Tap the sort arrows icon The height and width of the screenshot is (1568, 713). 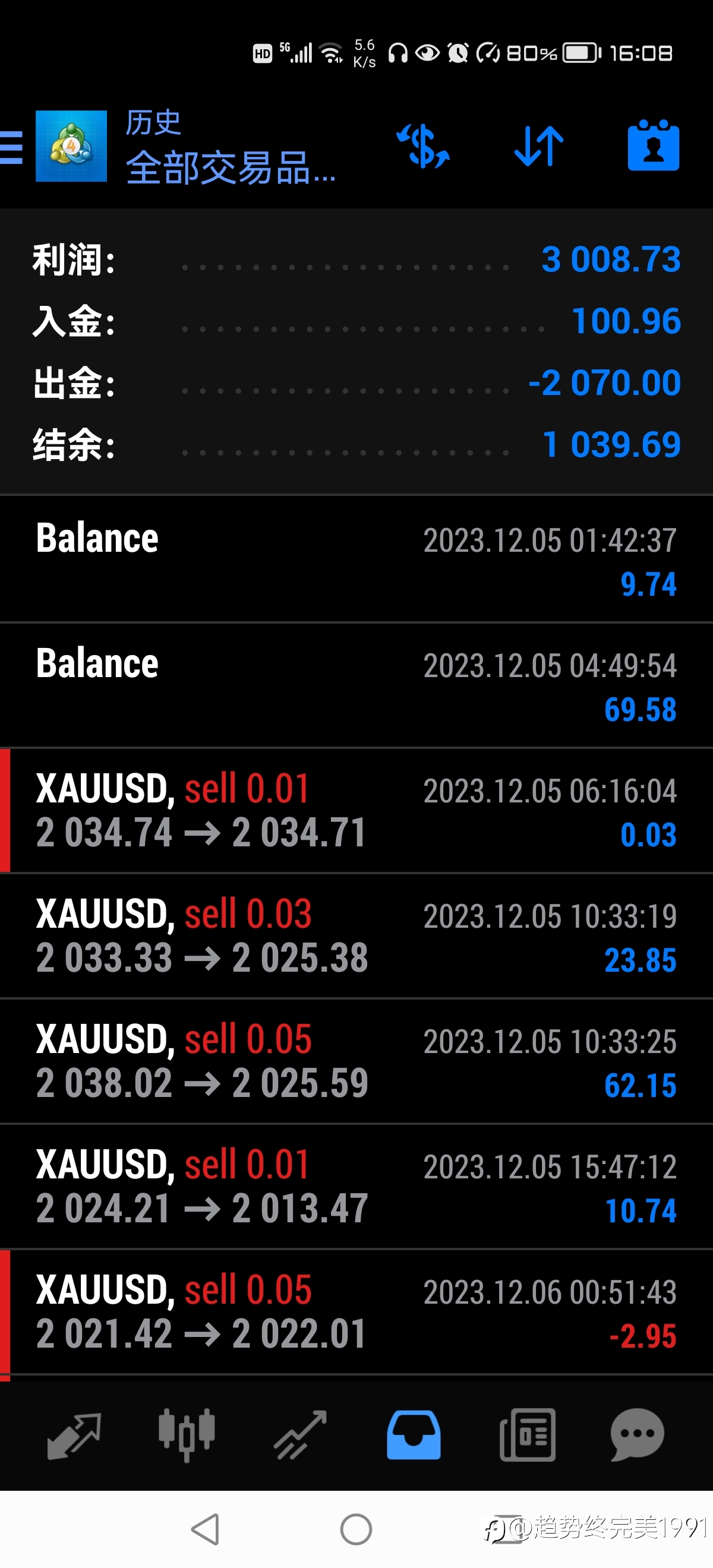[x=539, y=146]
